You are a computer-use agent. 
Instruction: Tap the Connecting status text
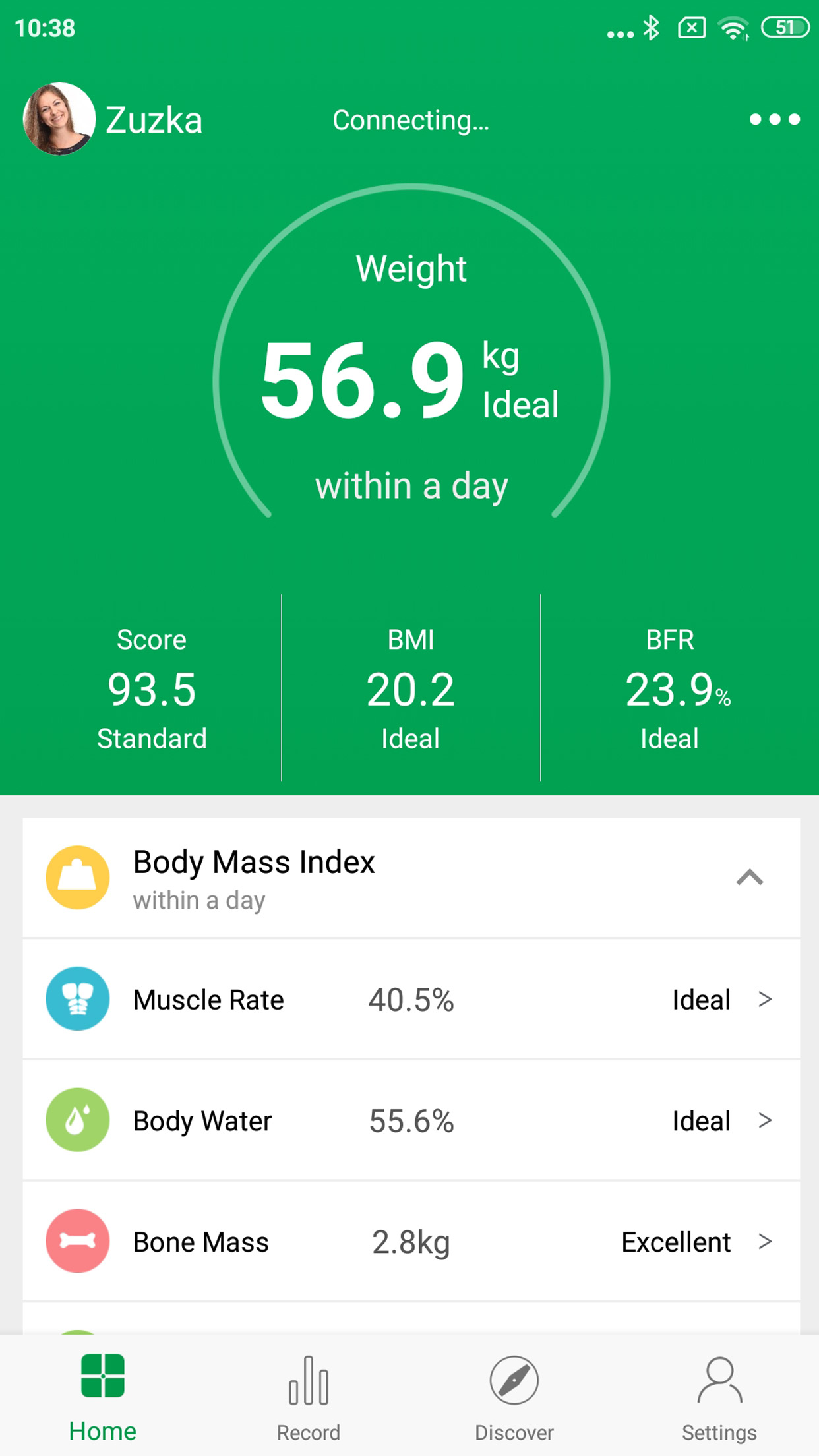click(409, 120)
